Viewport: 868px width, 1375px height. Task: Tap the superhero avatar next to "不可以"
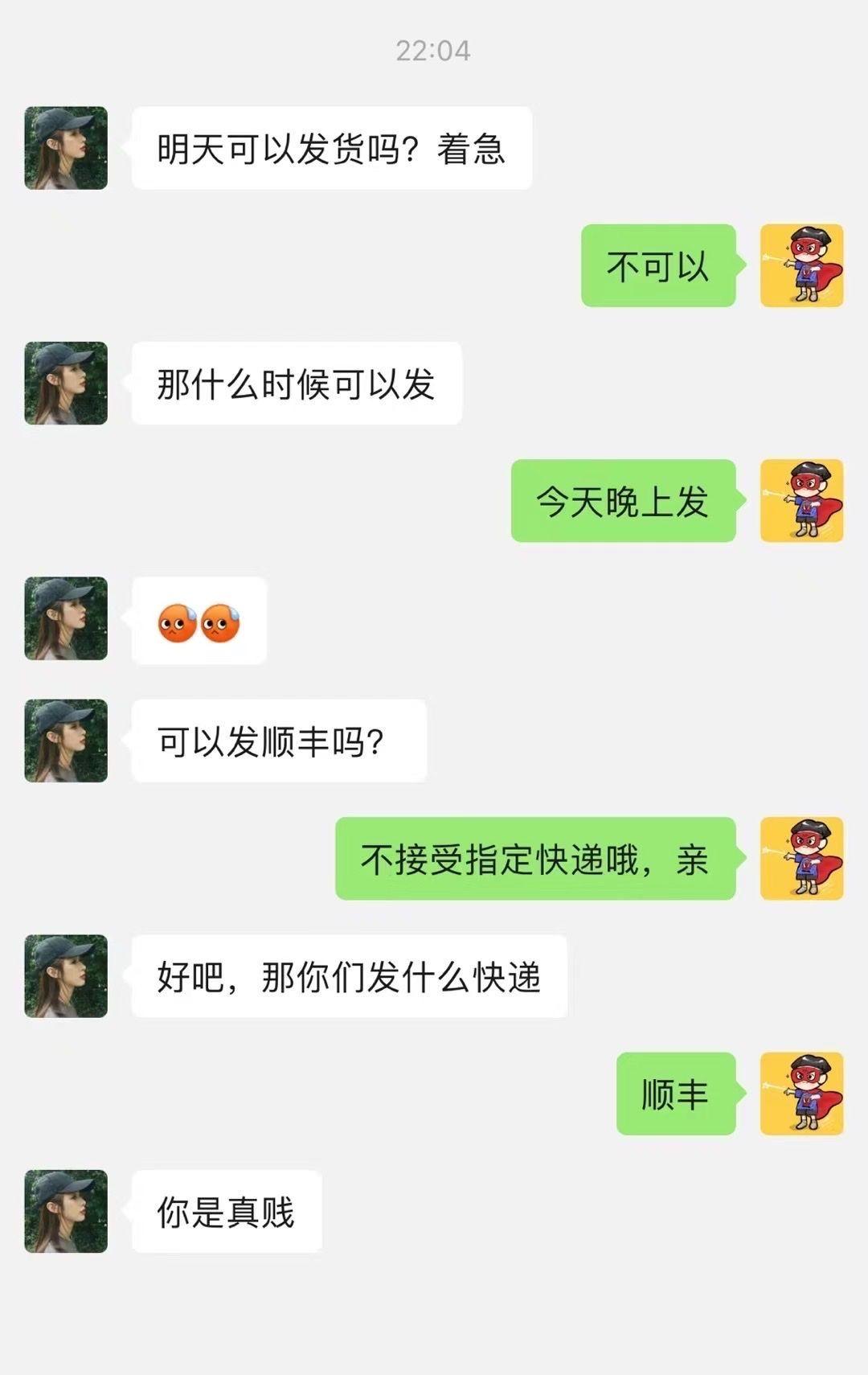click(801, 265)
